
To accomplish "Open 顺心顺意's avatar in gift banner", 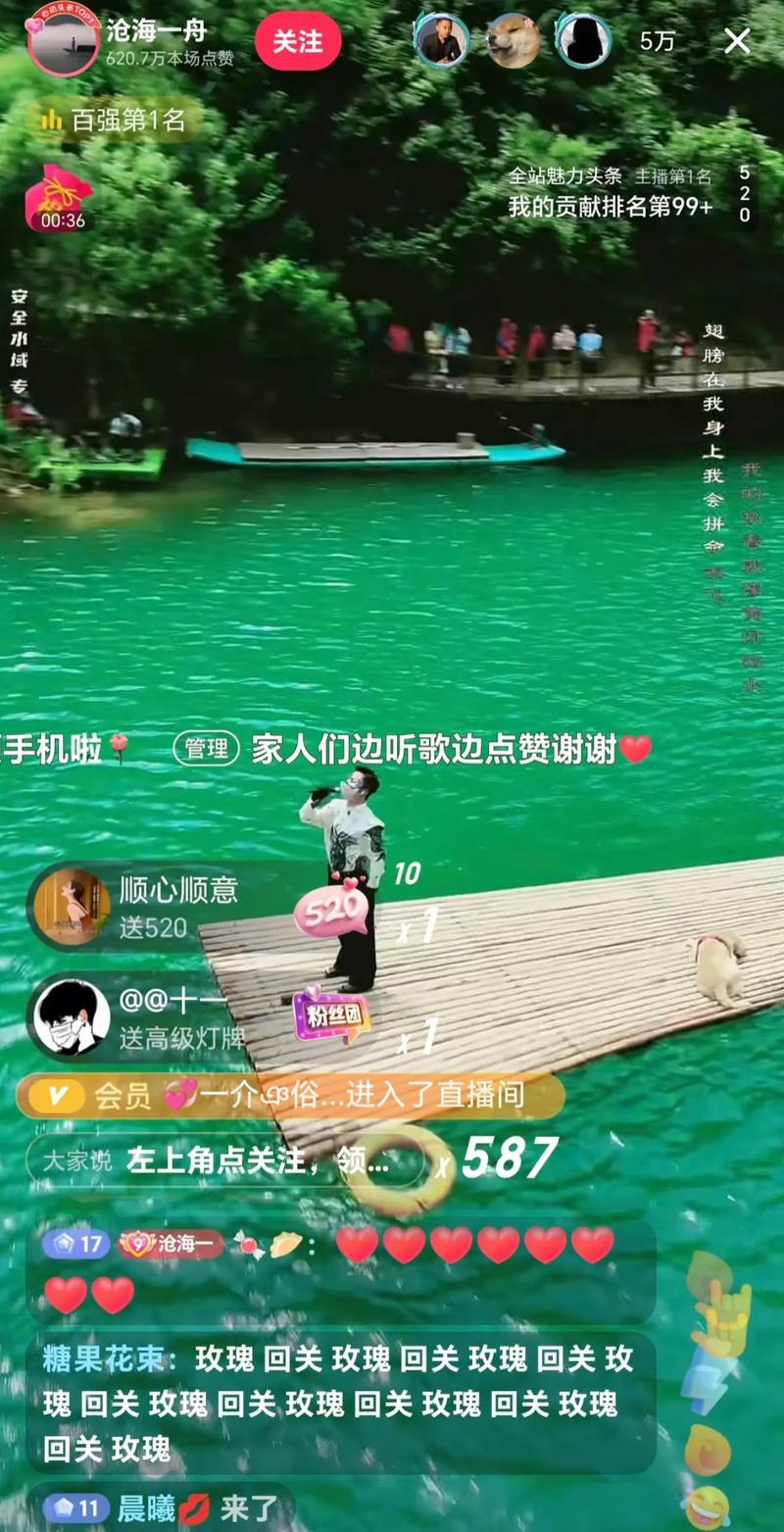I will click(x=71, y=907).
